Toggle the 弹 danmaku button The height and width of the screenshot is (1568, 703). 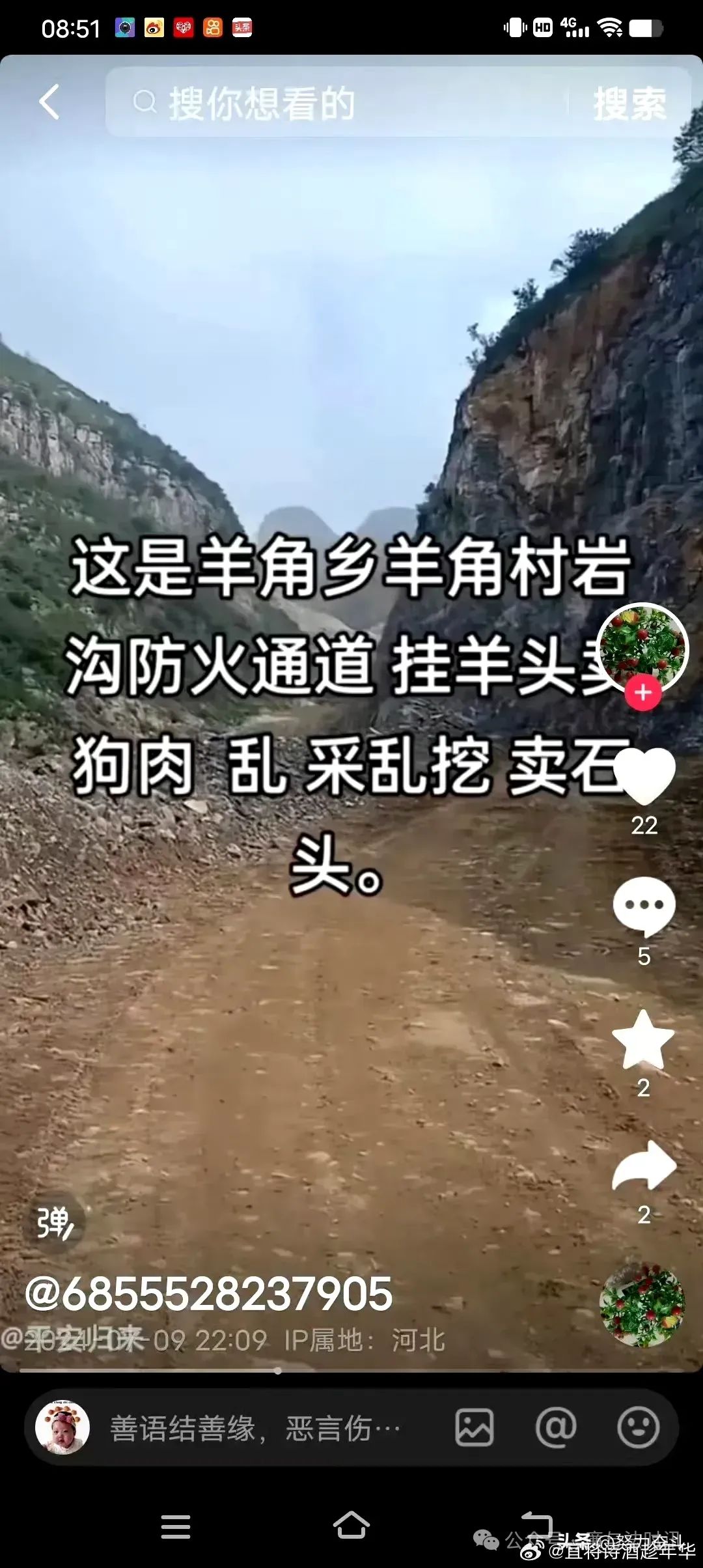click(55, 1224)
